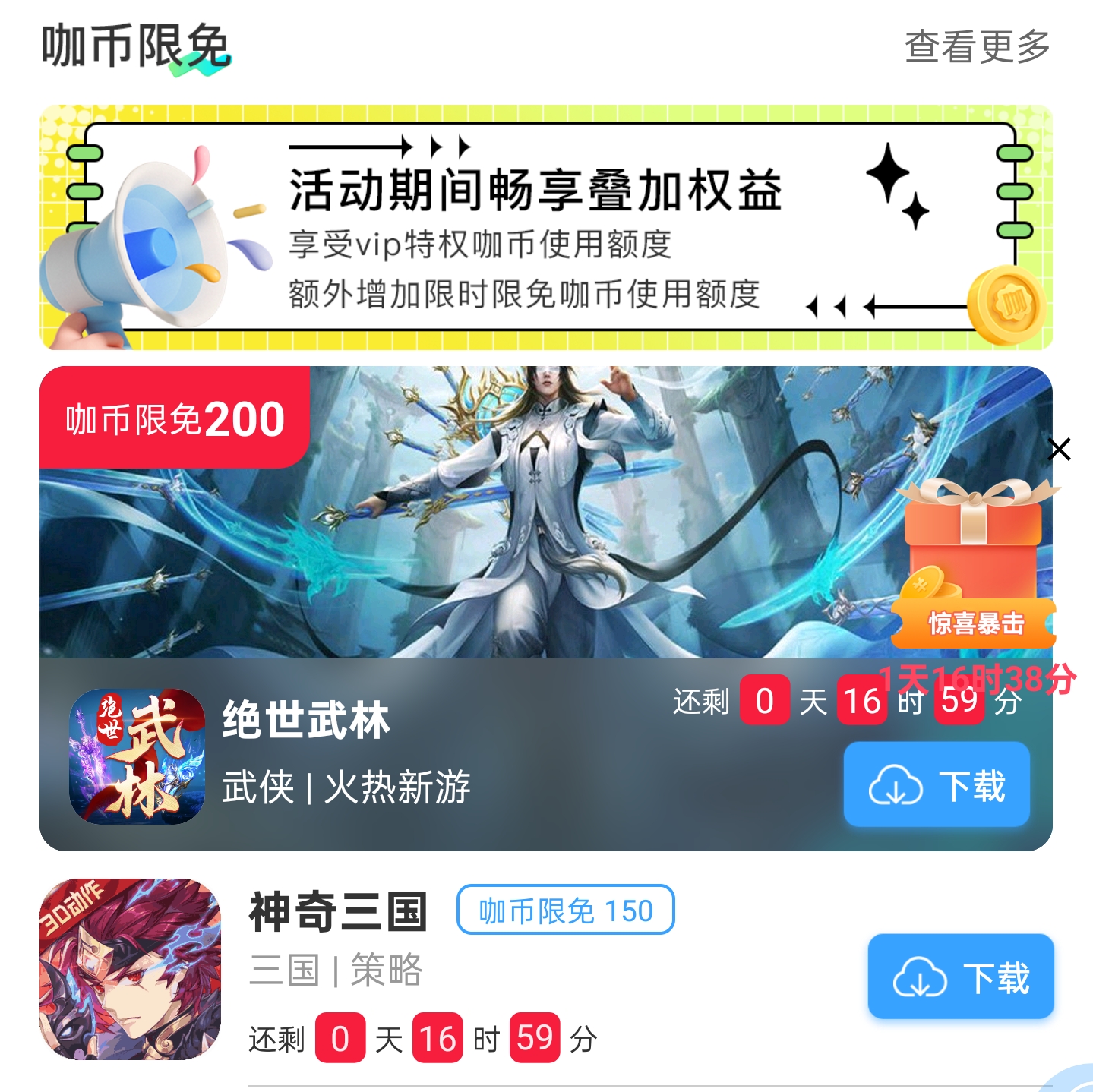Screen dimensions: 1093x1092
Task: Download 神奇三国
Action: coord(961,977)
